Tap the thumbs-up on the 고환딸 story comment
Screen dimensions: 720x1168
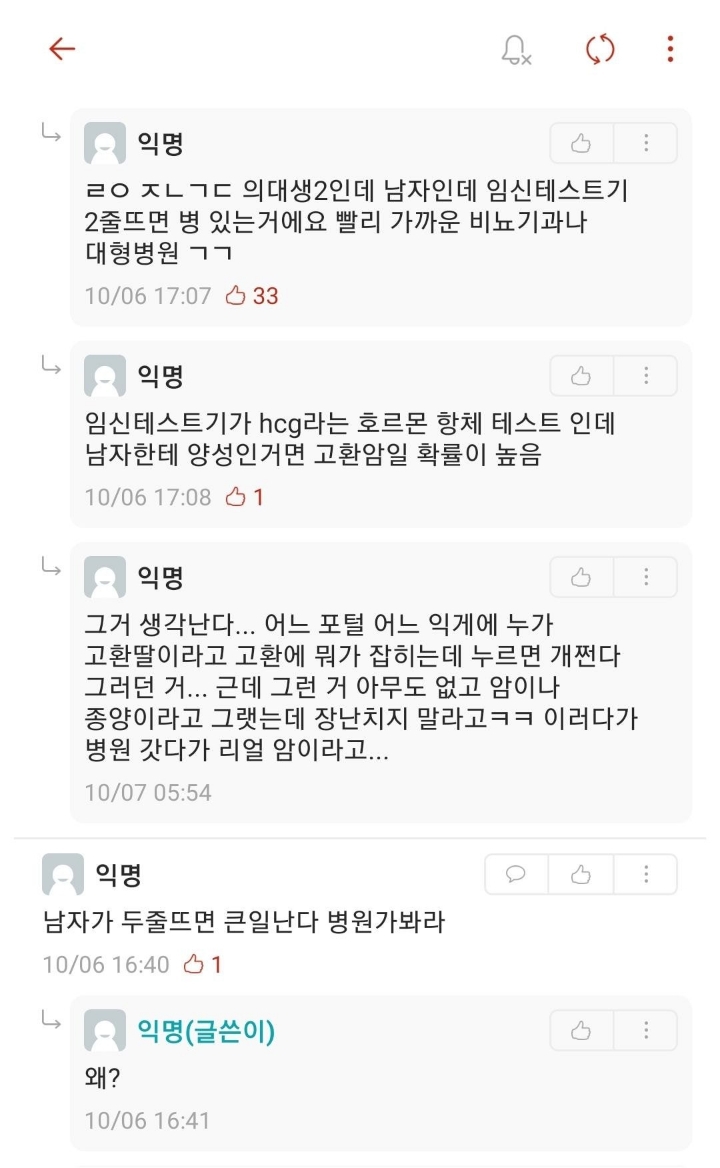tap(581, 577)
